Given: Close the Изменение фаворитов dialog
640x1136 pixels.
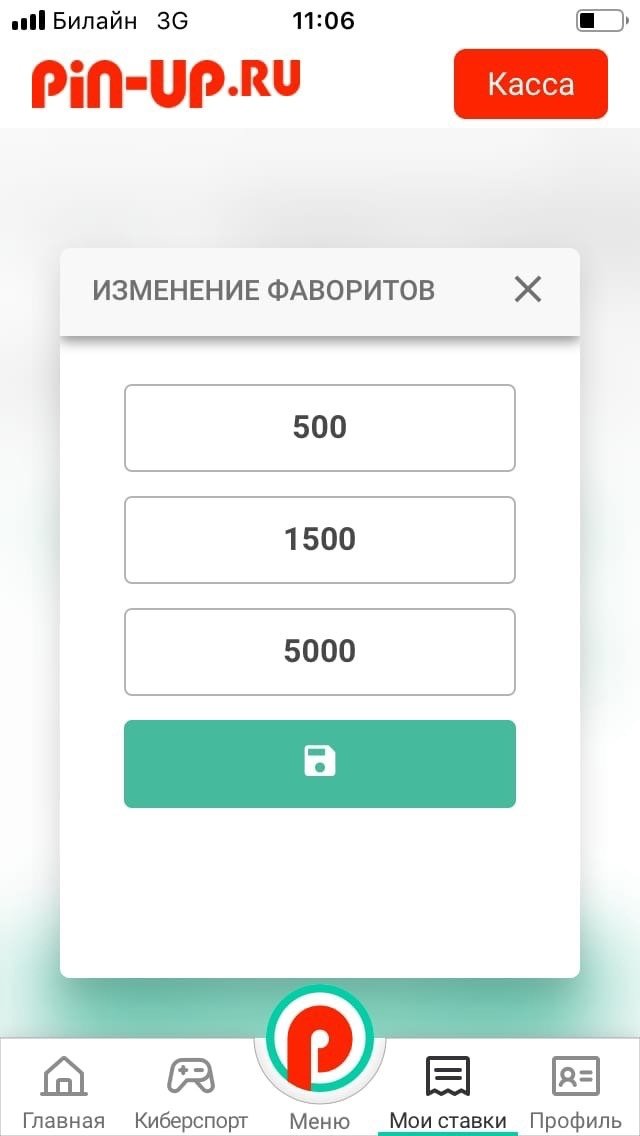Looking at the screenshot, I should pyautogui.click(x=527, y=290).
